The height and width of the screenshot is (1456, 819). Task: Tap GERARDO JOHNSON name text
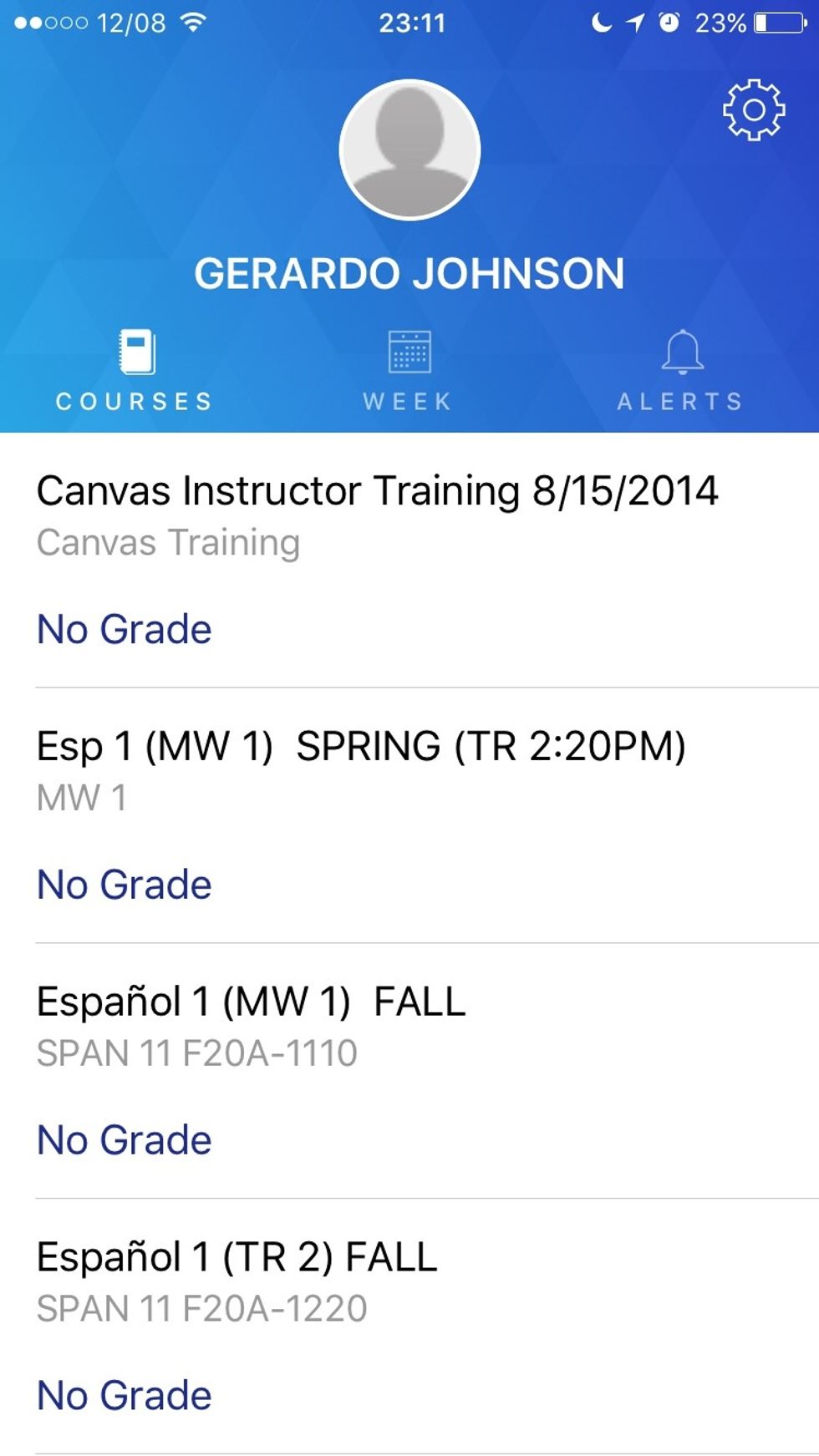(409, 271)
